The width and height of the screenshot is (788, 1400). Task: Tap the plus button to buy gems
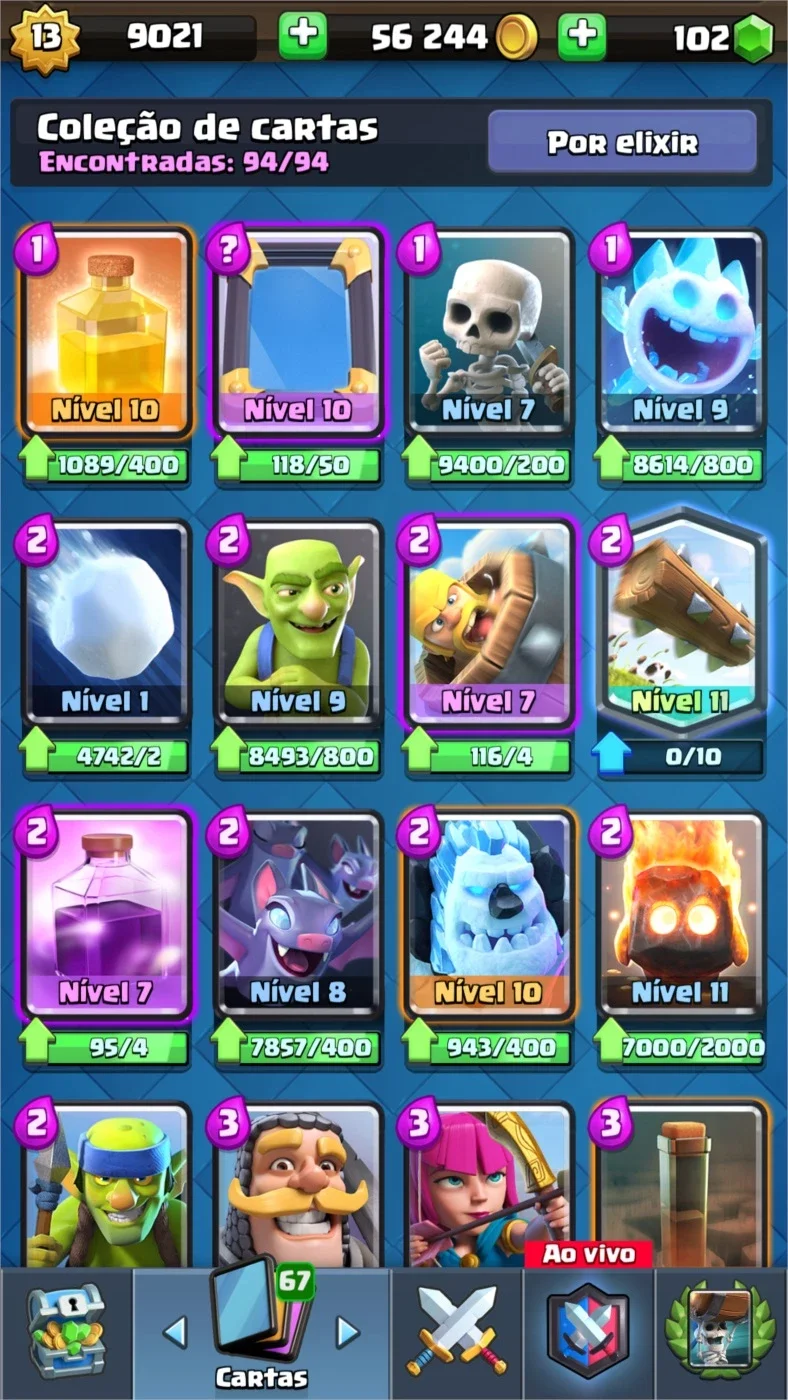[582, 37]
